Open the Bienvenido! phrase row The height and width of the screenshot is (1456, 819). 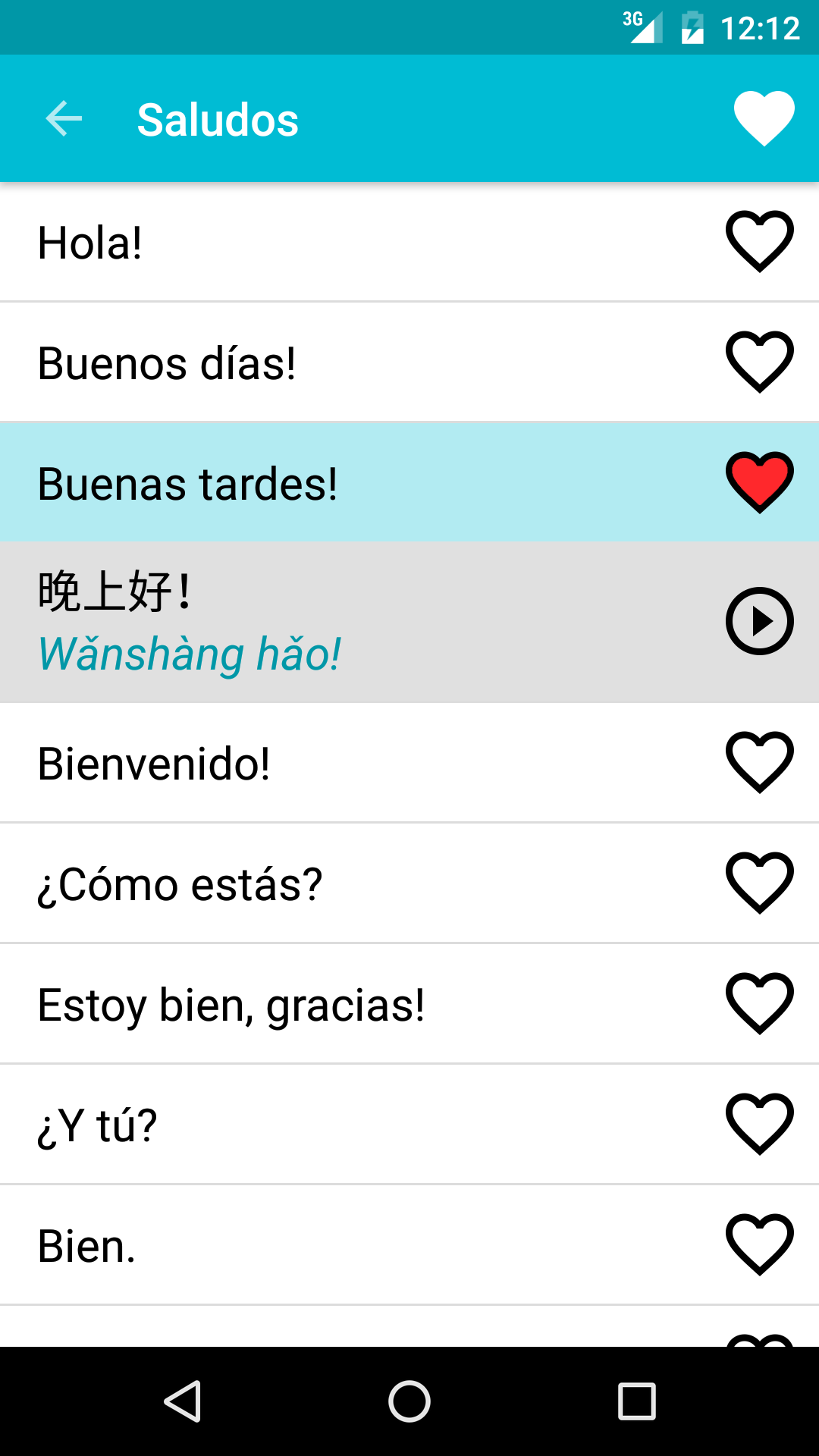(x=303, y=763)
